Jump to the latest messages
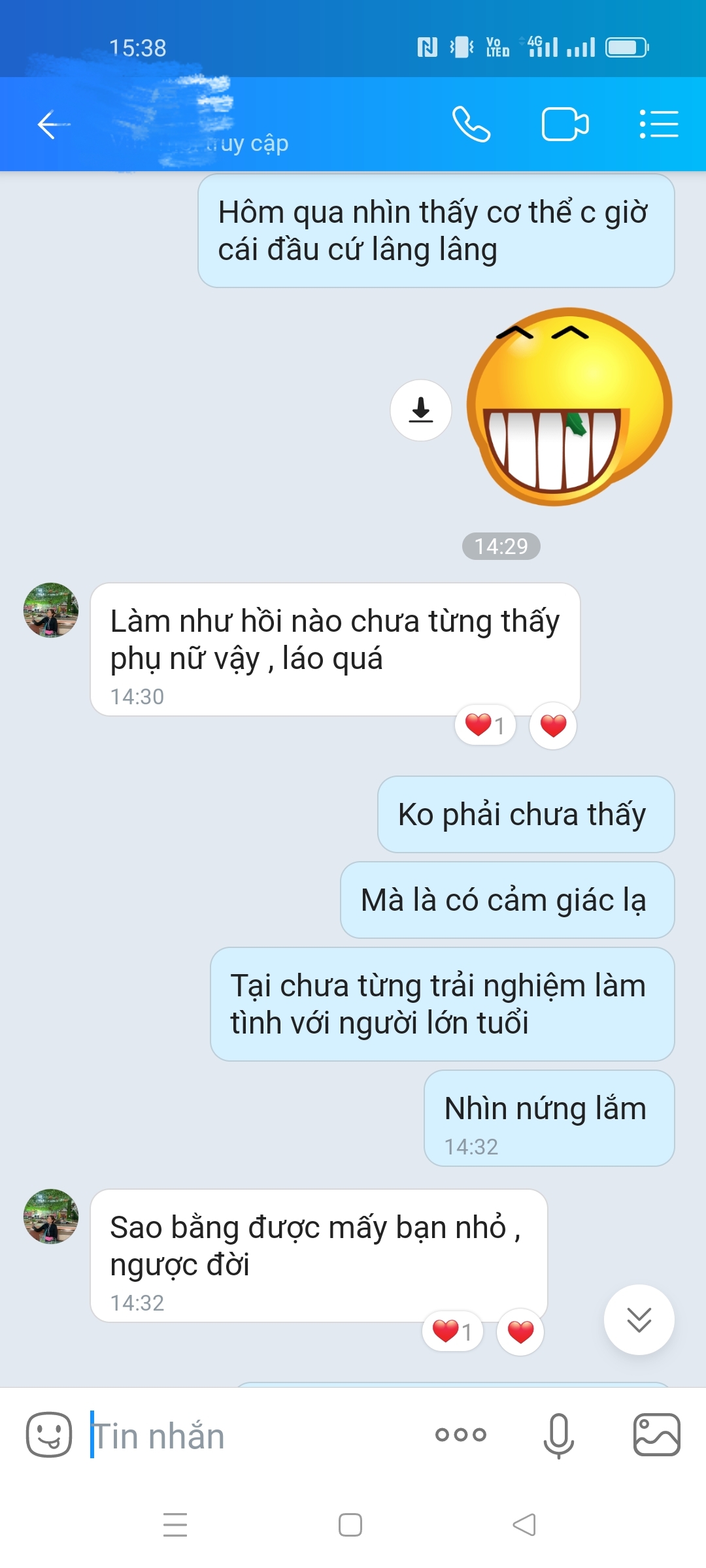 [639, 1320]
